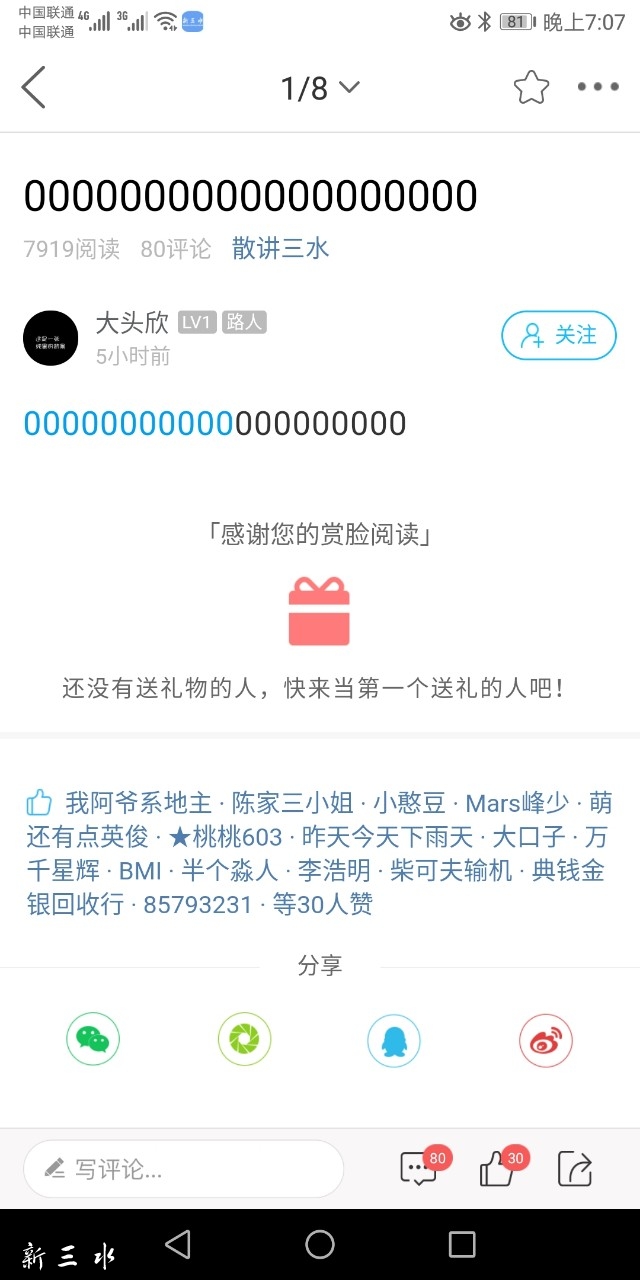Open the 80 comments bubble
Image resolution: width=640 pixels, height=1280 pixels.
point(420,1168)
